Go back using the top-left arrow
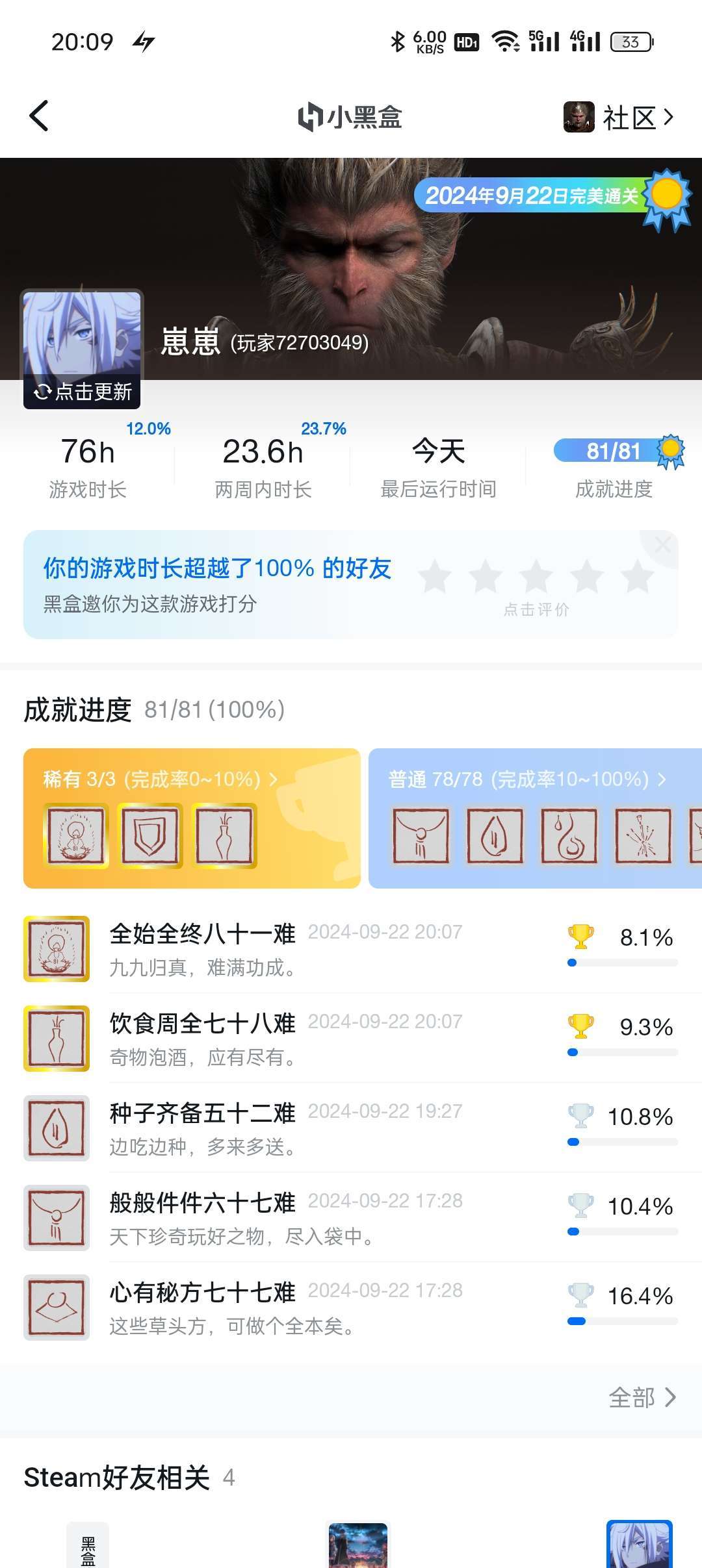Screen dimensions: 702x1568 point(39,116)
